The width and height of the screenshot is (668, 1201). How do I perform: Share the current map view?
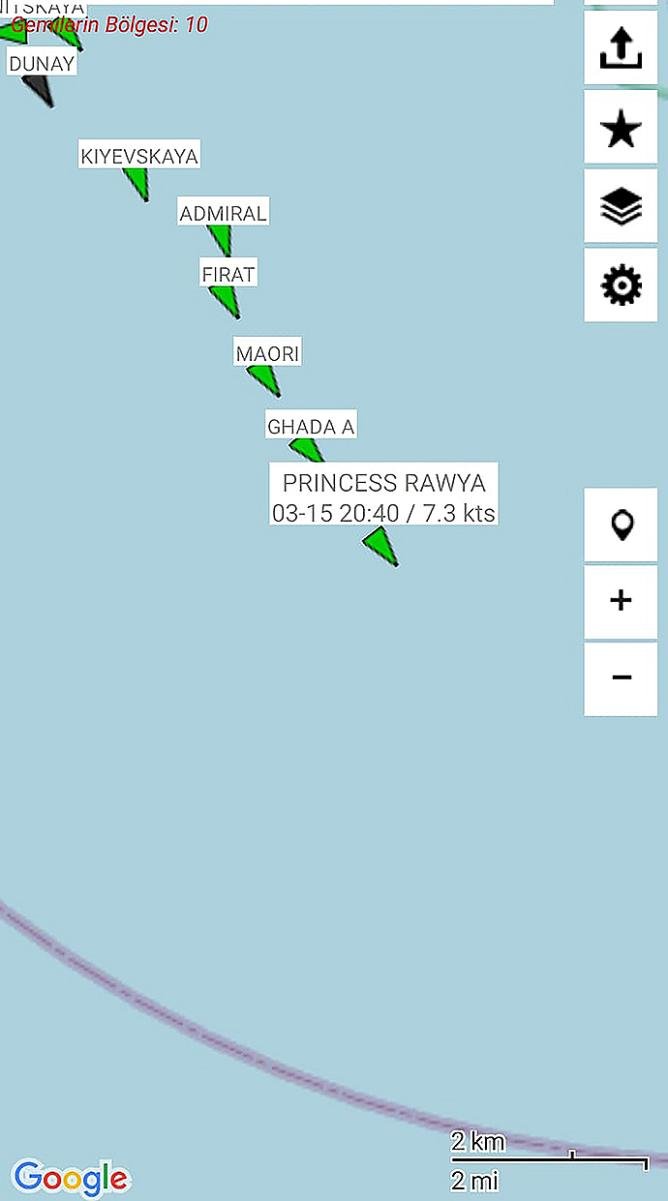(x=621, y=48)
